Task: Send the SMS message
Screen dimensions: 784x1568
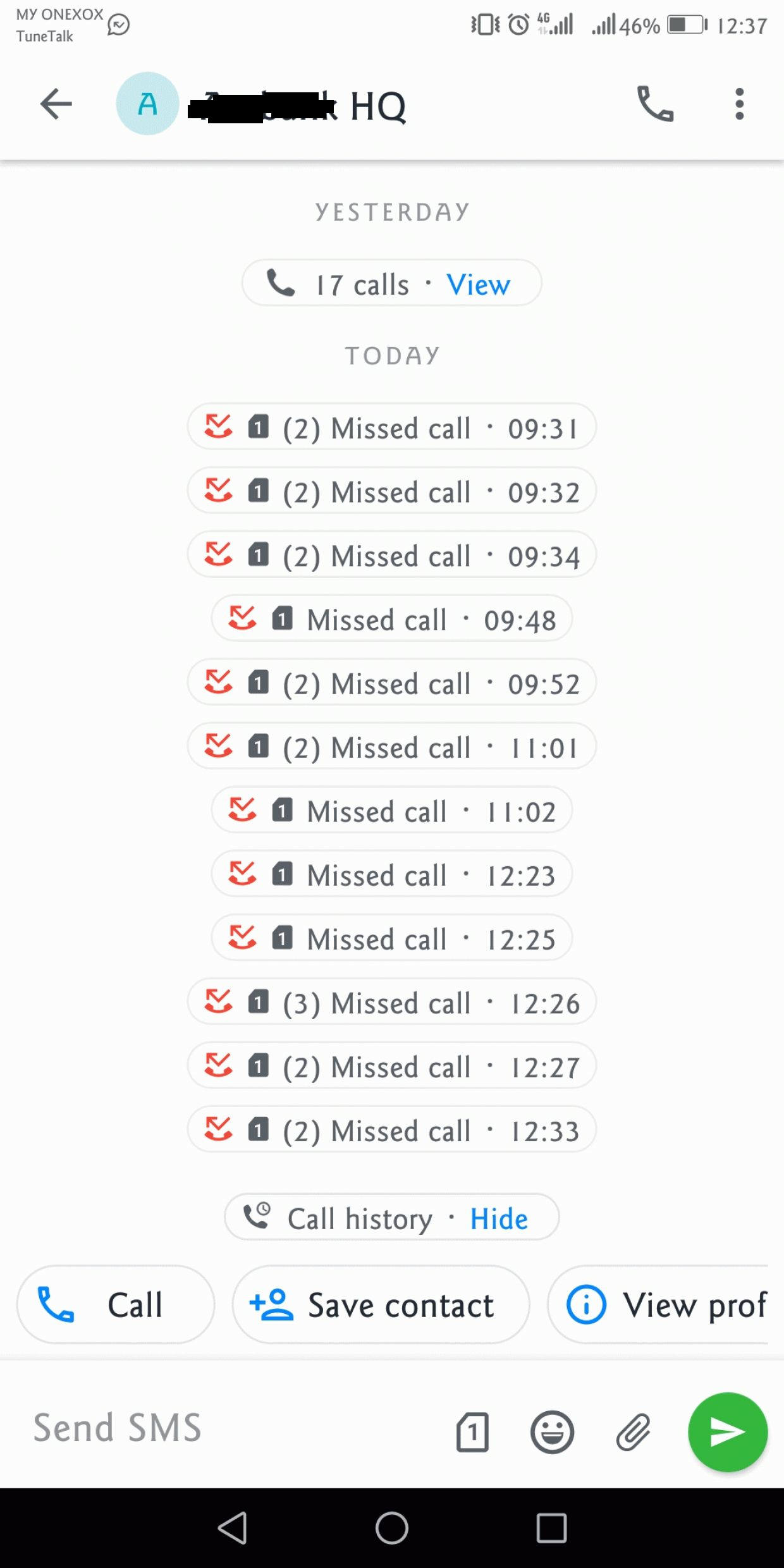Action: (728, 1431)
